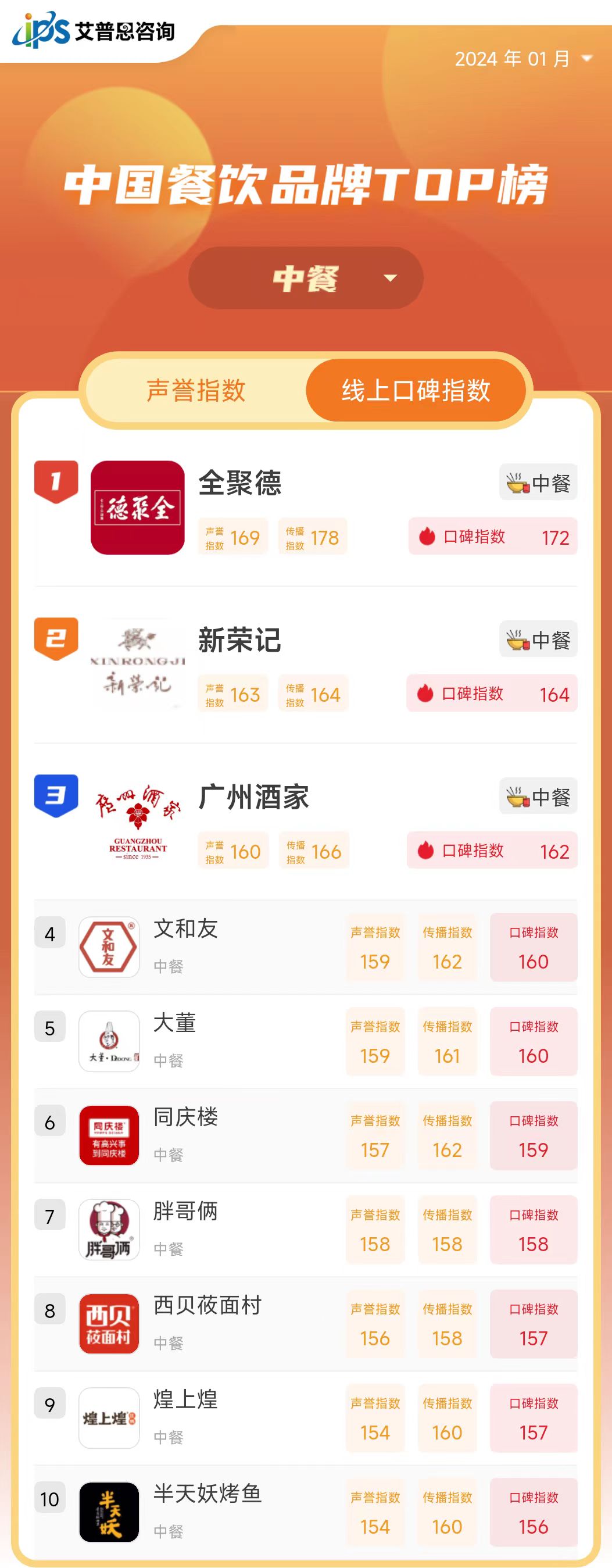
Task: View details for 广州酒家
Action: pyautogui.click(x=253, y=798)
